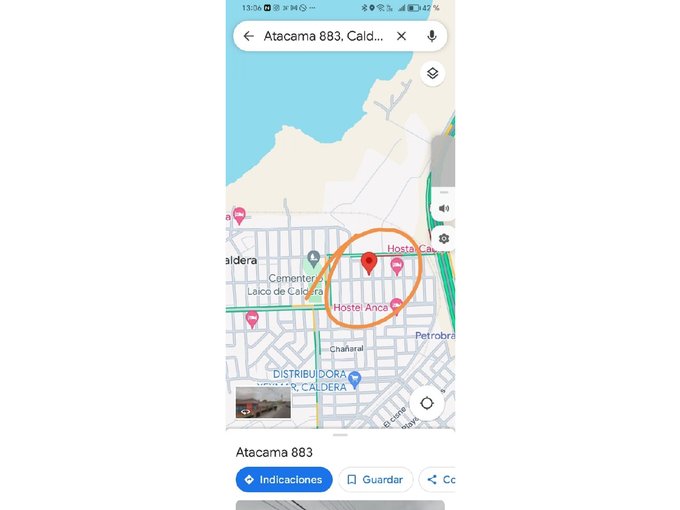Share this location
Image resolution: width=680 pixels, height=510 pixels.
click(x=438, y=480)
